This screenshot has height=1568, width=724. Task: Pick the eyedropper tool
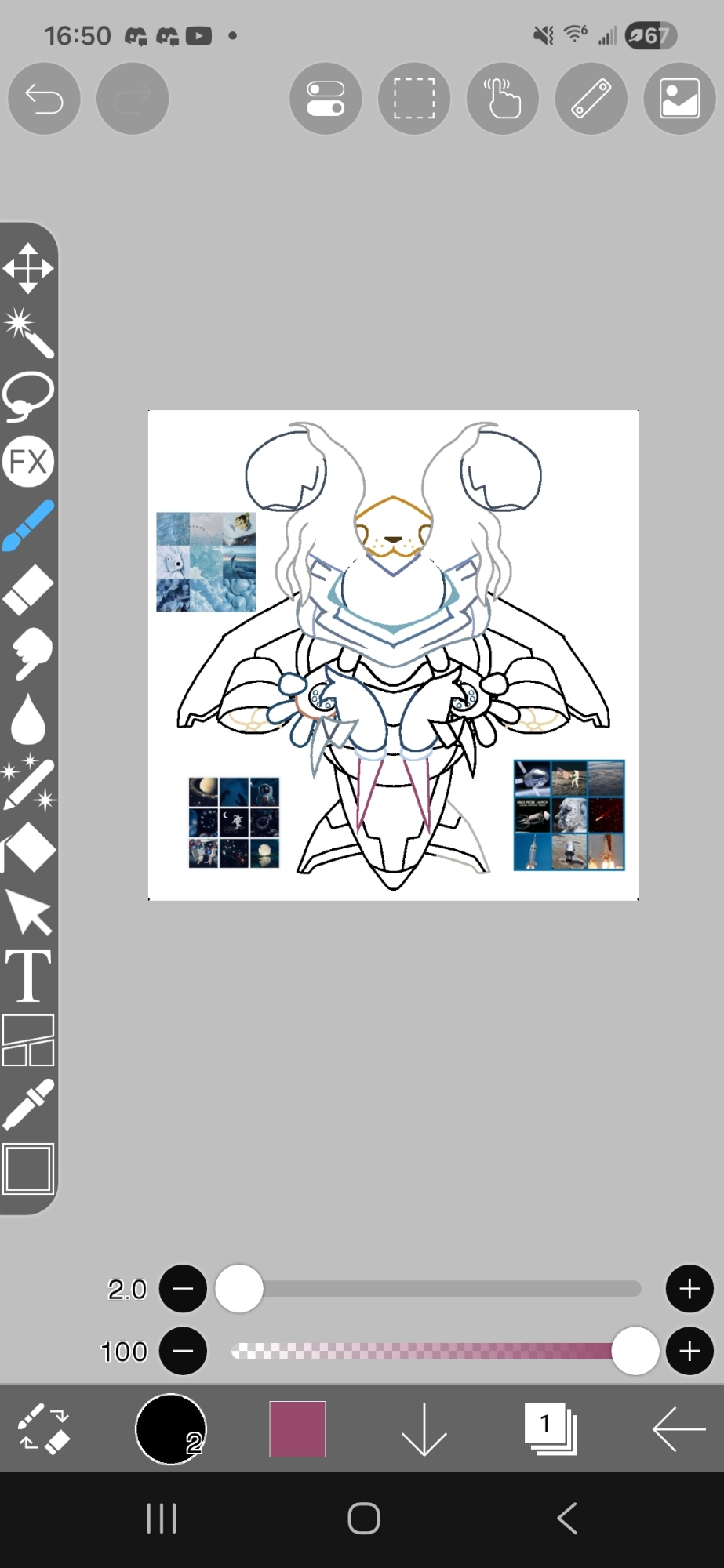coord(28,1104)
